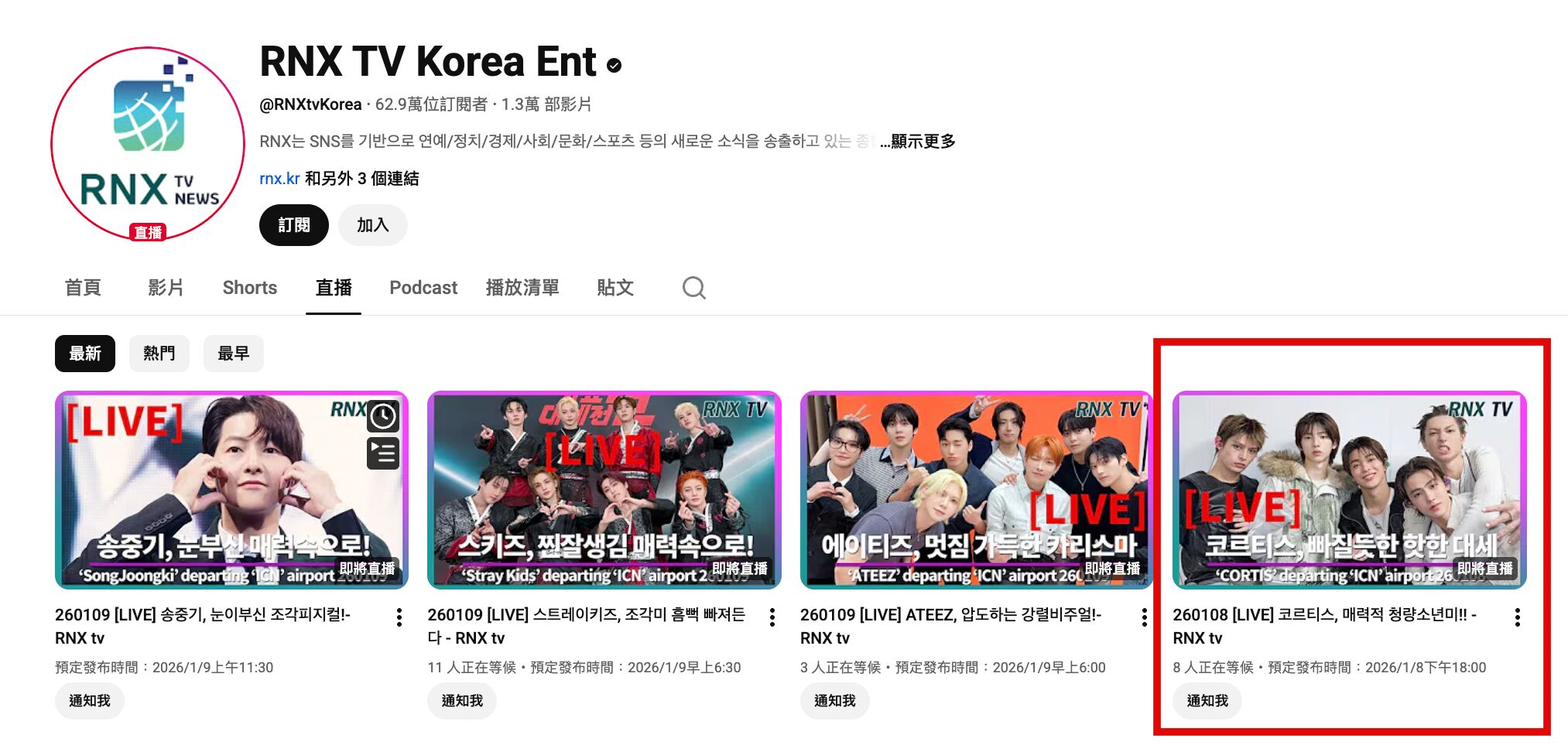
Task: Switch to the 貼文 tab
Action: (x=615, y=288)
